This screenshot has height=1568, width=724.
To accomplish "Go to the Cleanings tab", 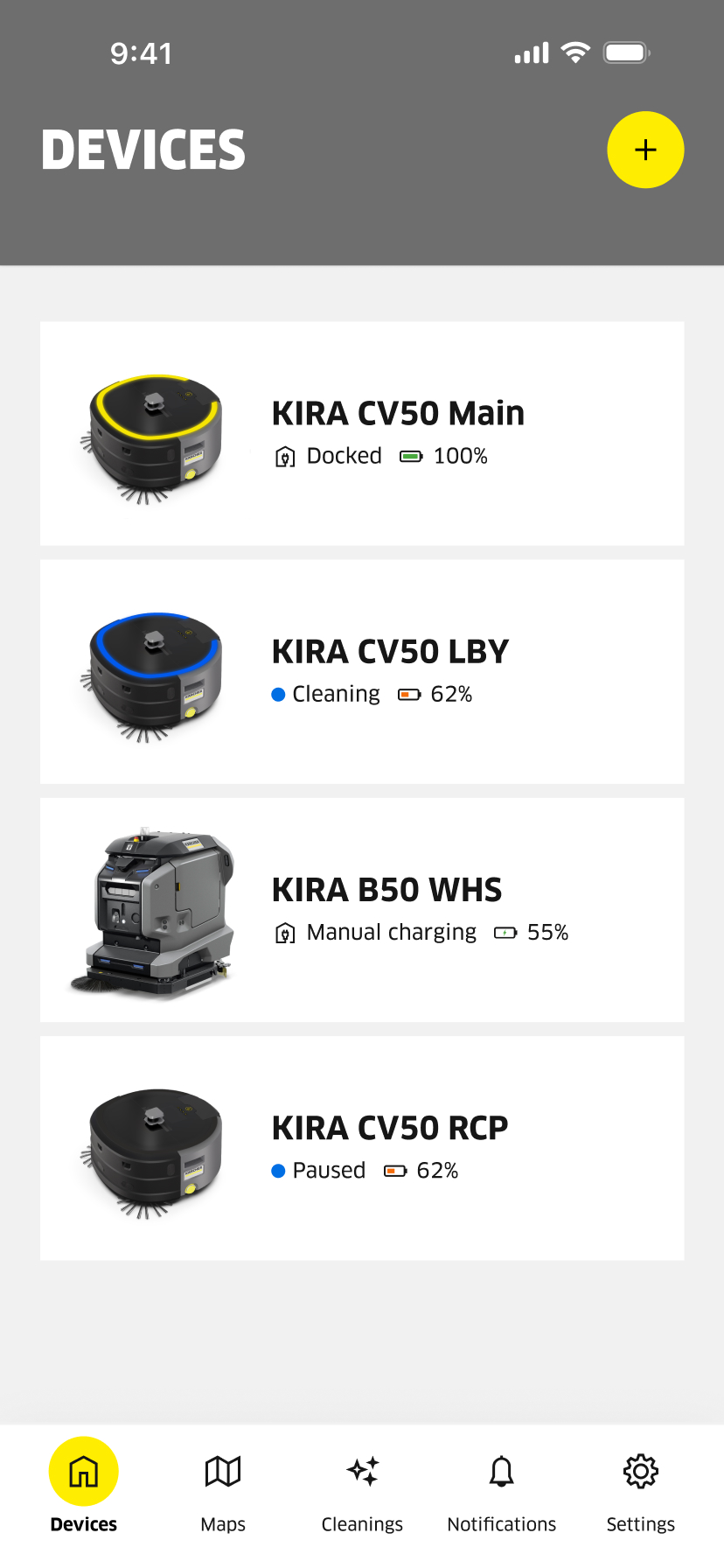I will (x=362, y=1487).
